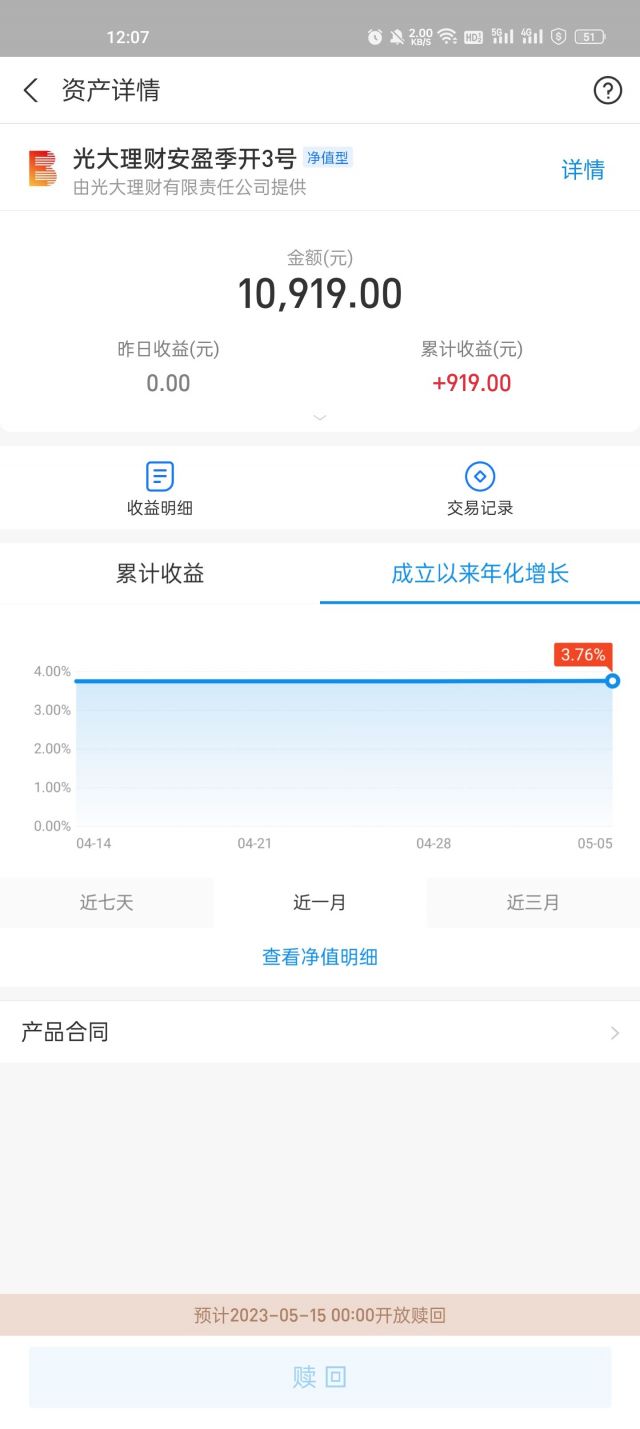This screenshot has height=1429, width=640.
Task: Open the 产品合同 row
Action: point(320,1032)
